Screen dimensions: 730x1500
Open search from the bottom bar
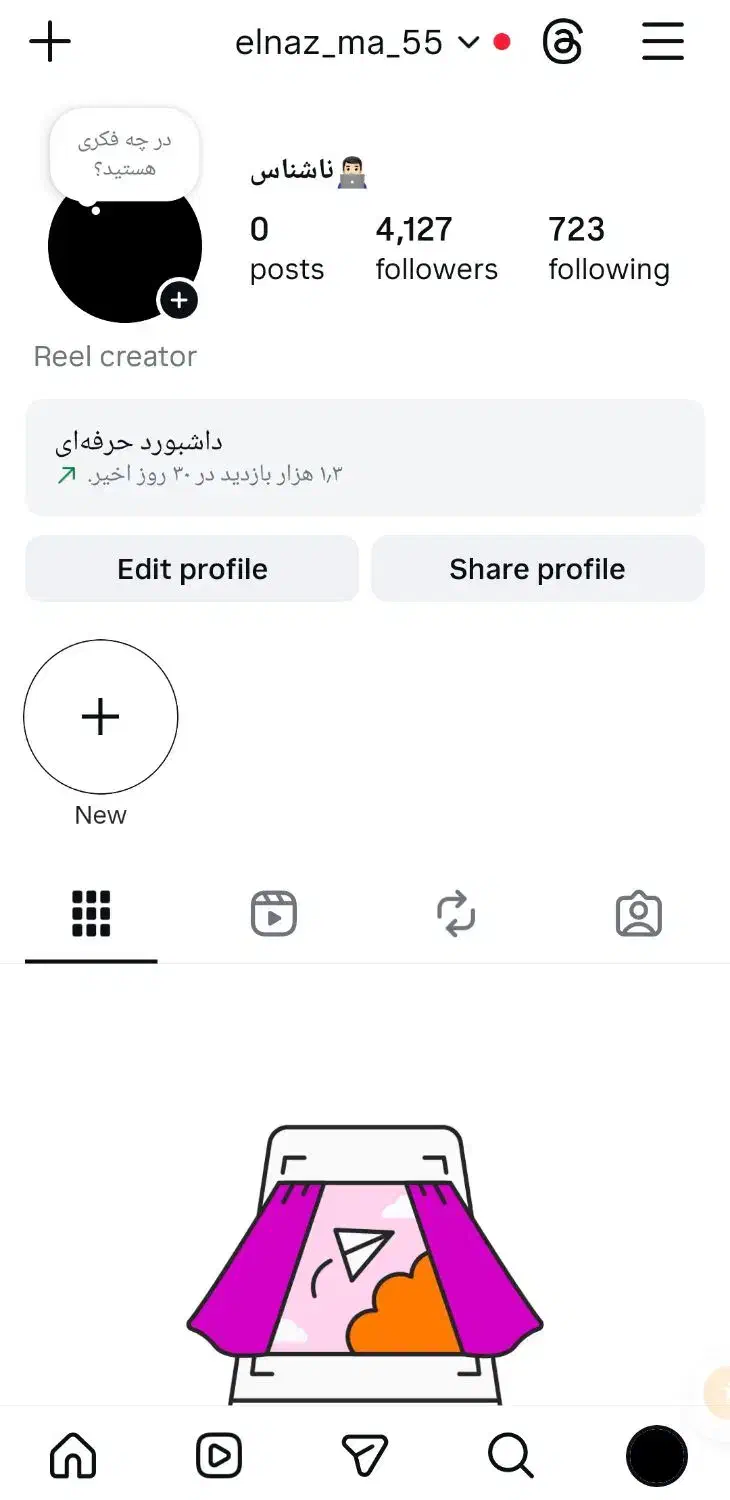point(511,1455)
